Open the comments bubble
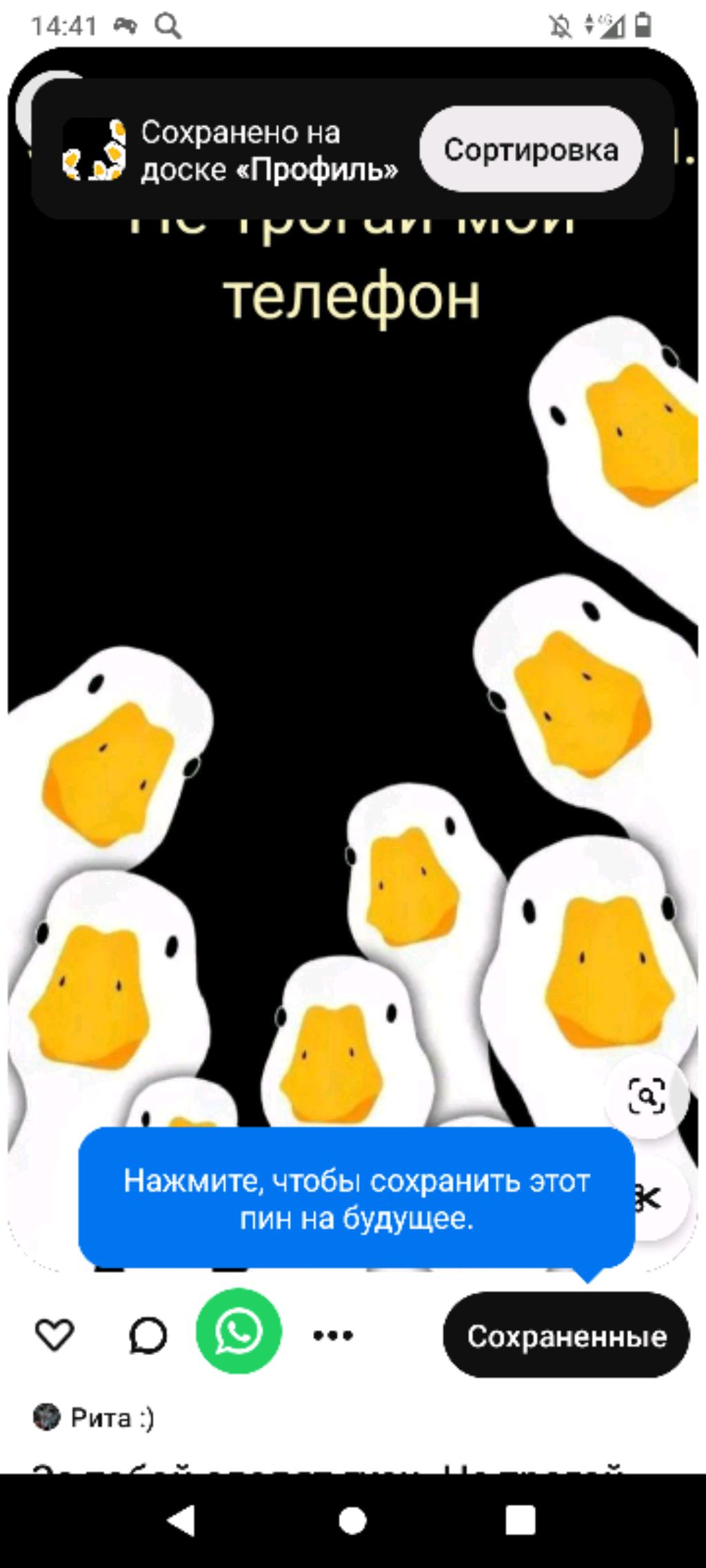Image resolution: width=706 pixels, height=1568 pixels. tap(148, 1335)
